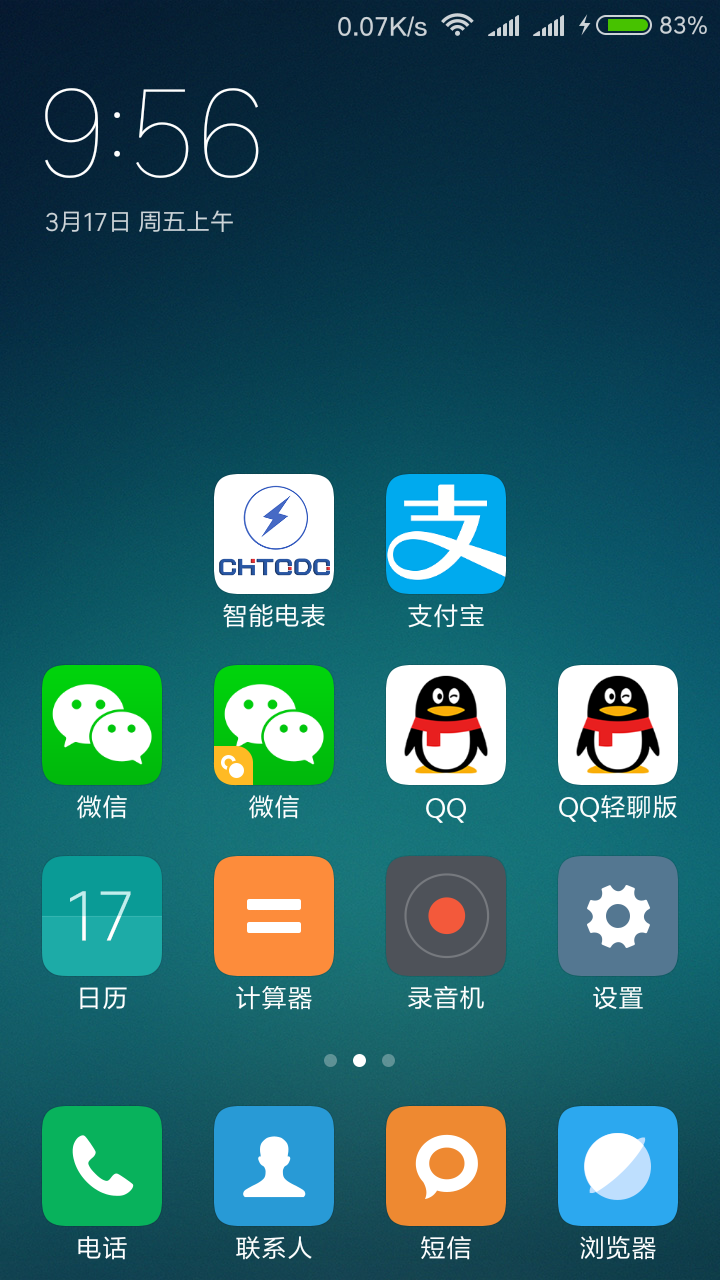This screenshot has width=720, height=1280.
Task: Launch the 浏览器 browser
Action: pos(618,1166)
